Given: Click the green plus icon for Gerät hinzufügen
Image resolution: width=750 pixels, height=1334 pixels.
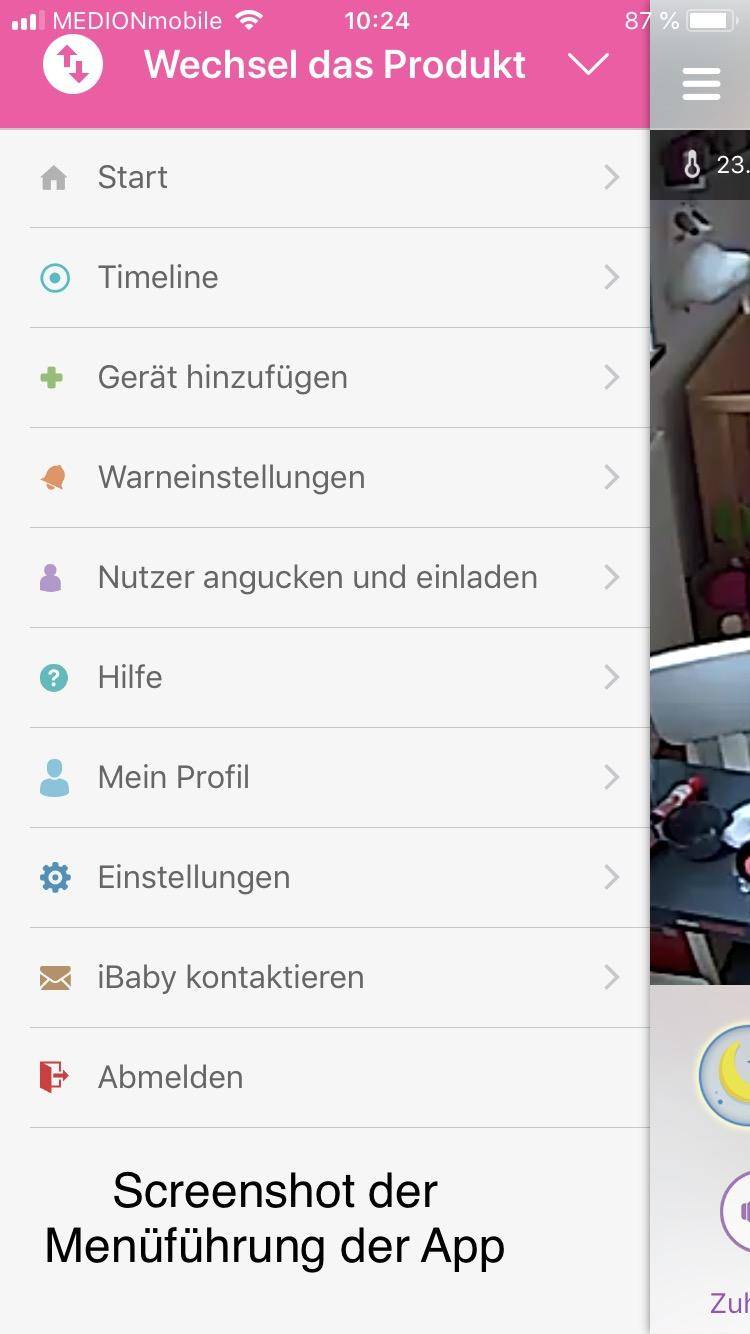Looking at the screenshot, I should pyautogui.click(x=54, y=377).
